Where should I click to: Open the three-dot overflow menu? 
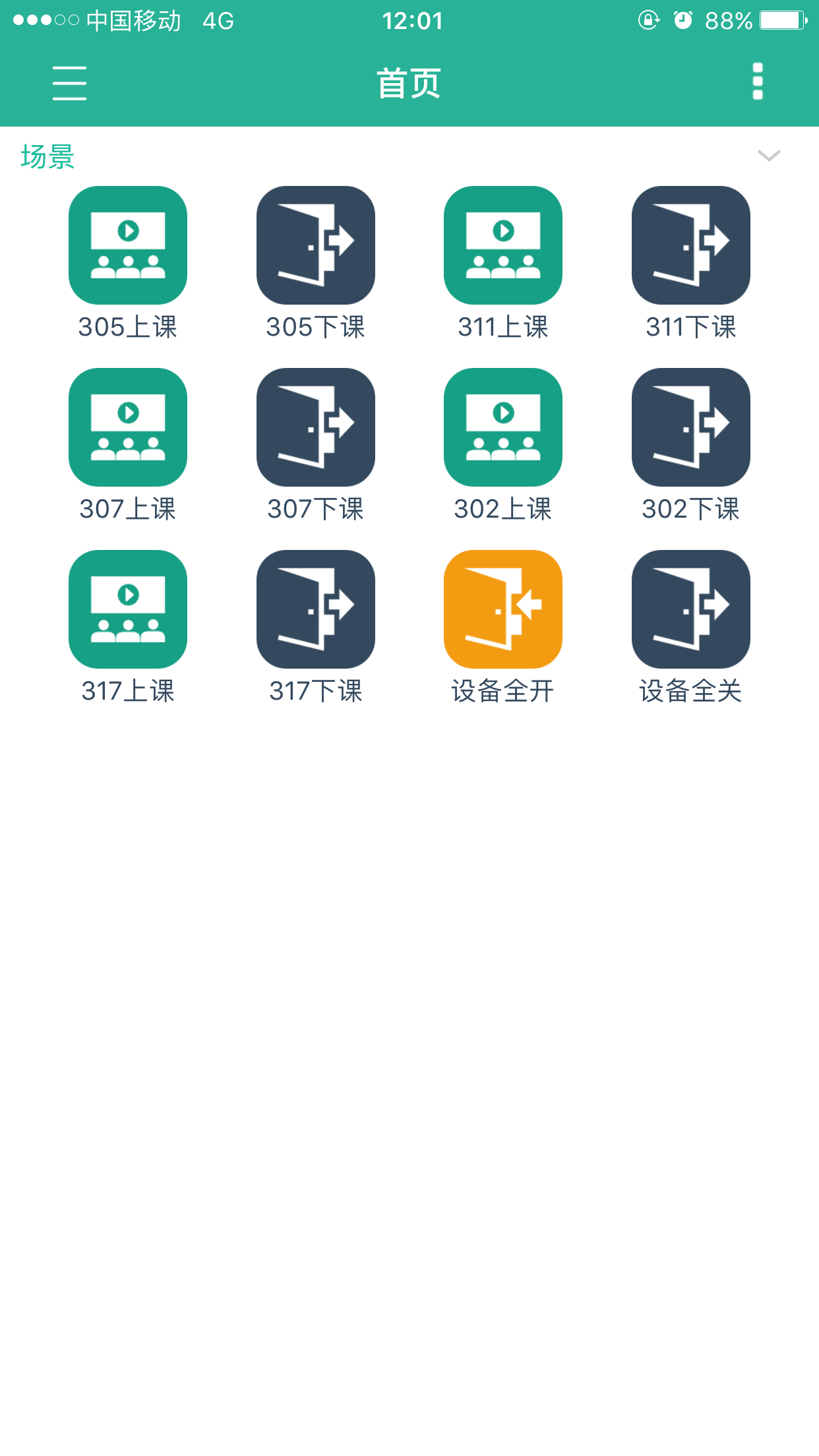(758, 82)
